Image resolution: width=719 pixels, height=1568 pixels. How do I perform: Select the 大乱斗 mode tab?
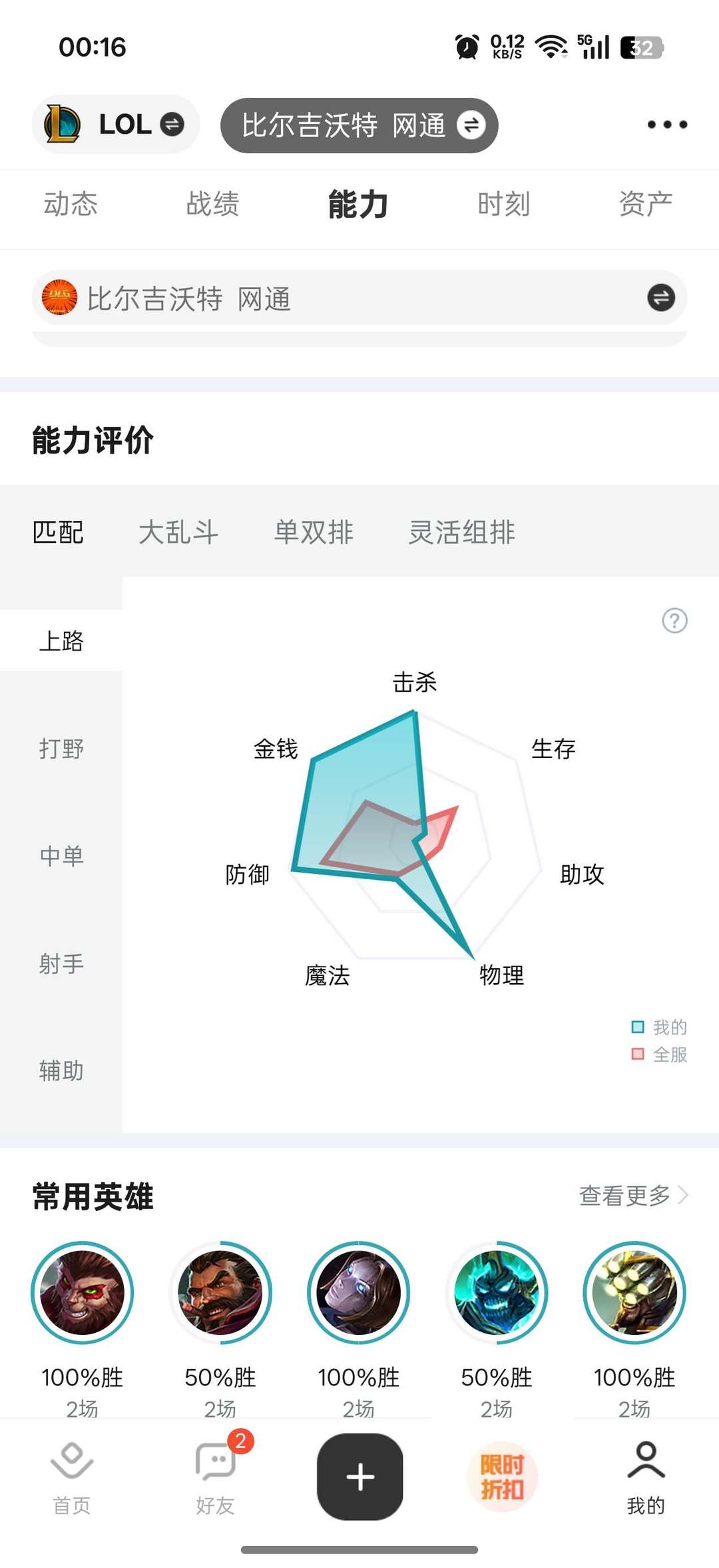(178, 532)
